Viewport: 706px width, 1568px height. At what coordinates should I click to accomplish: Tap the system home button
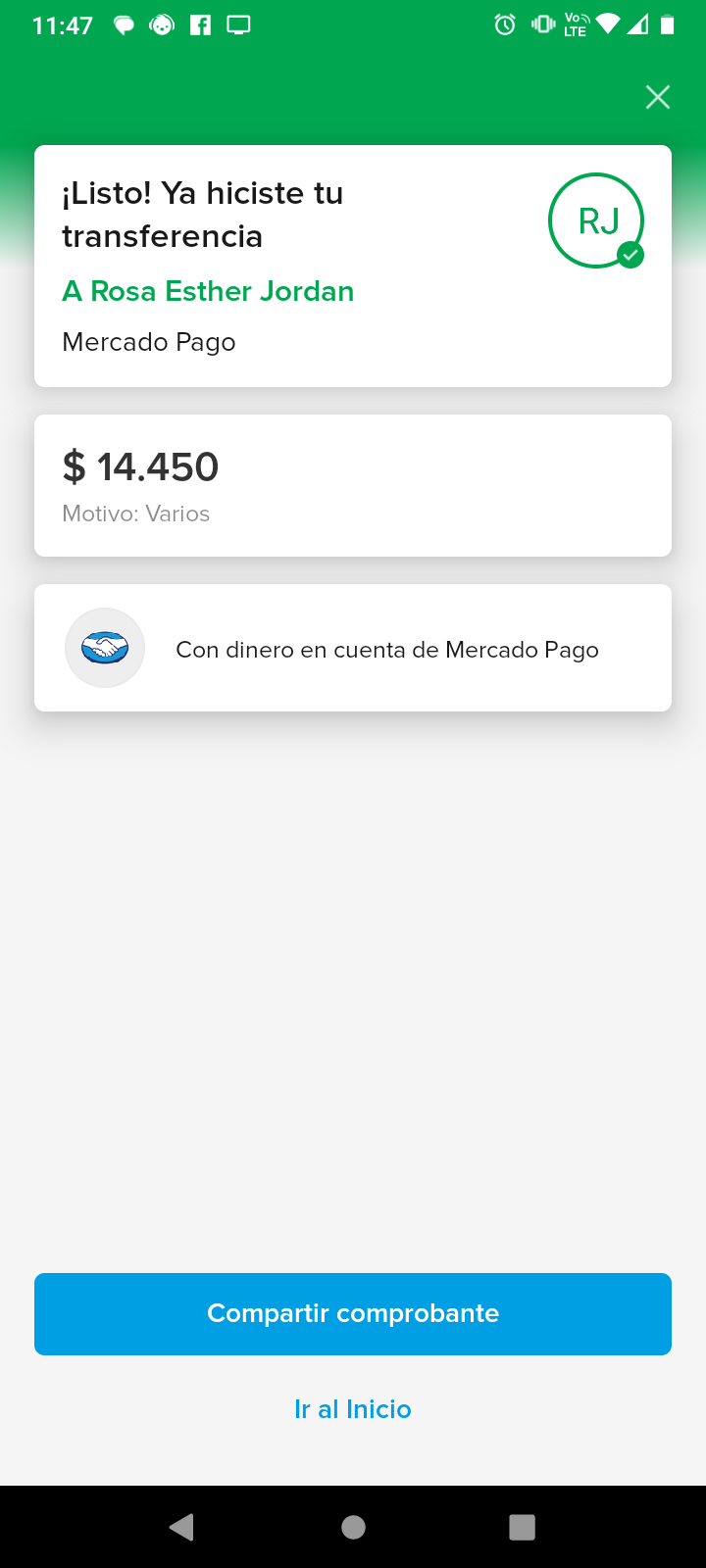click(353, 1527)
